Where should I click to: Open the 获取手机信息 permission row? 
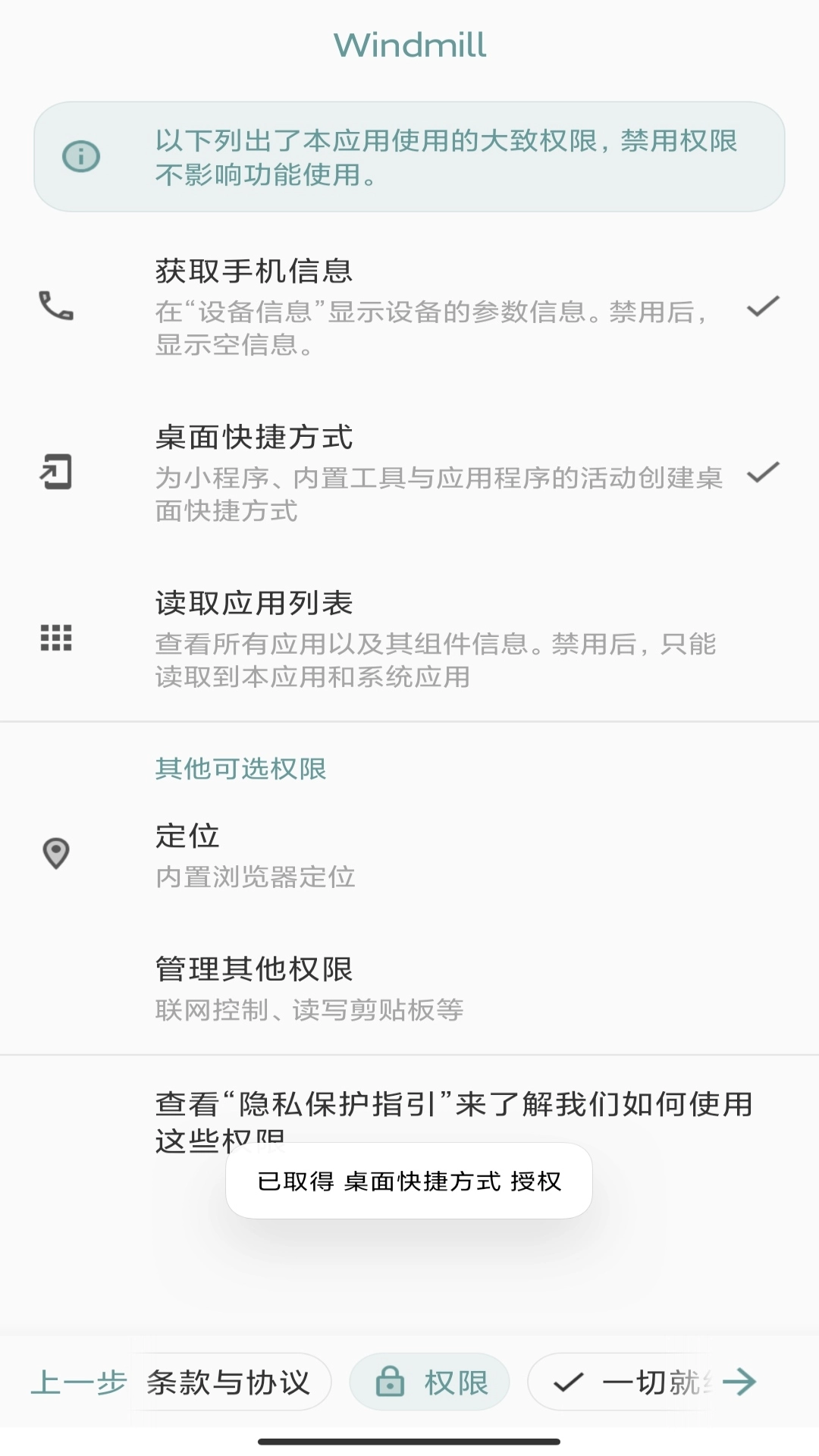point(409,307)
